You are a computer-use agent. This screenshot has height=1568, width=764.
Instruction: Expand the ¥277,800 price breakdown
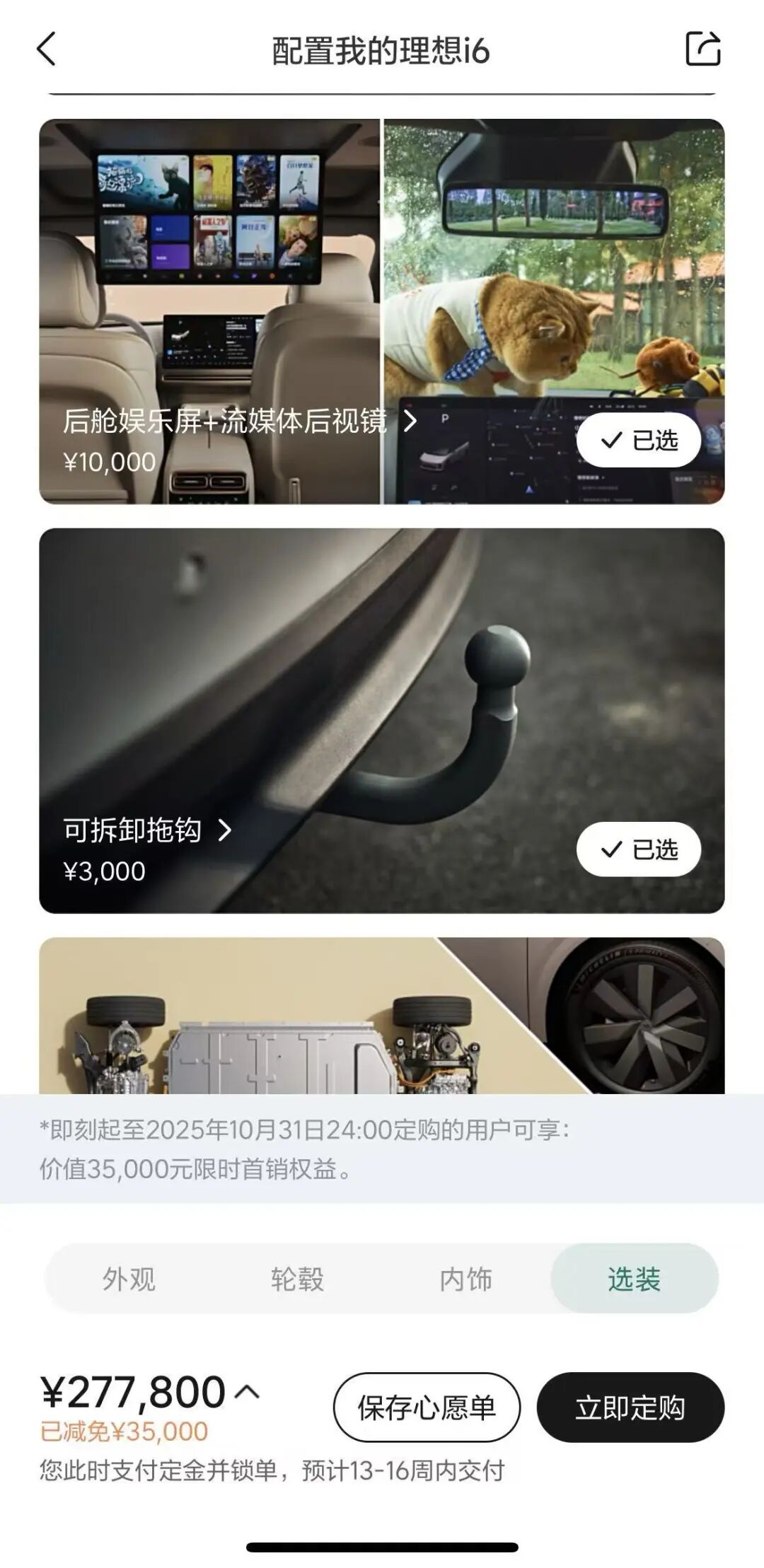point(247,1392)
